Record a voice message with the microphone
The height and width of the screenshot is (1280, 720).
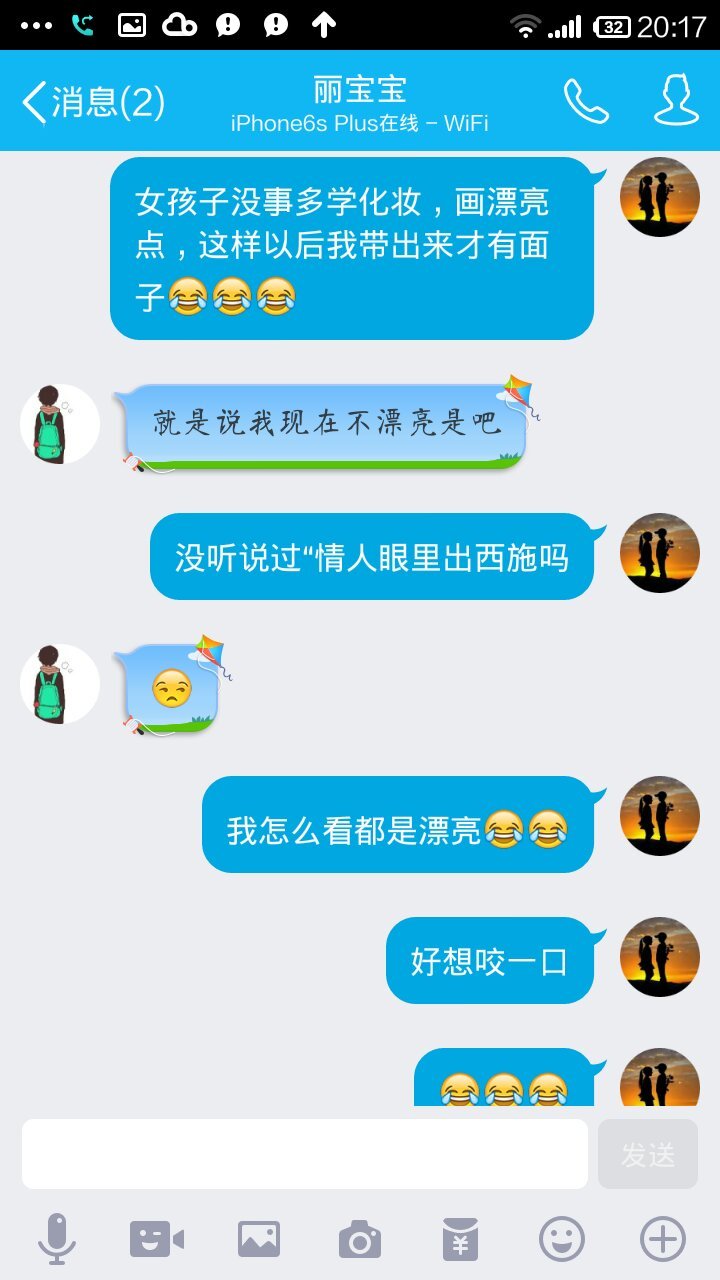(x=56, y=1240)
